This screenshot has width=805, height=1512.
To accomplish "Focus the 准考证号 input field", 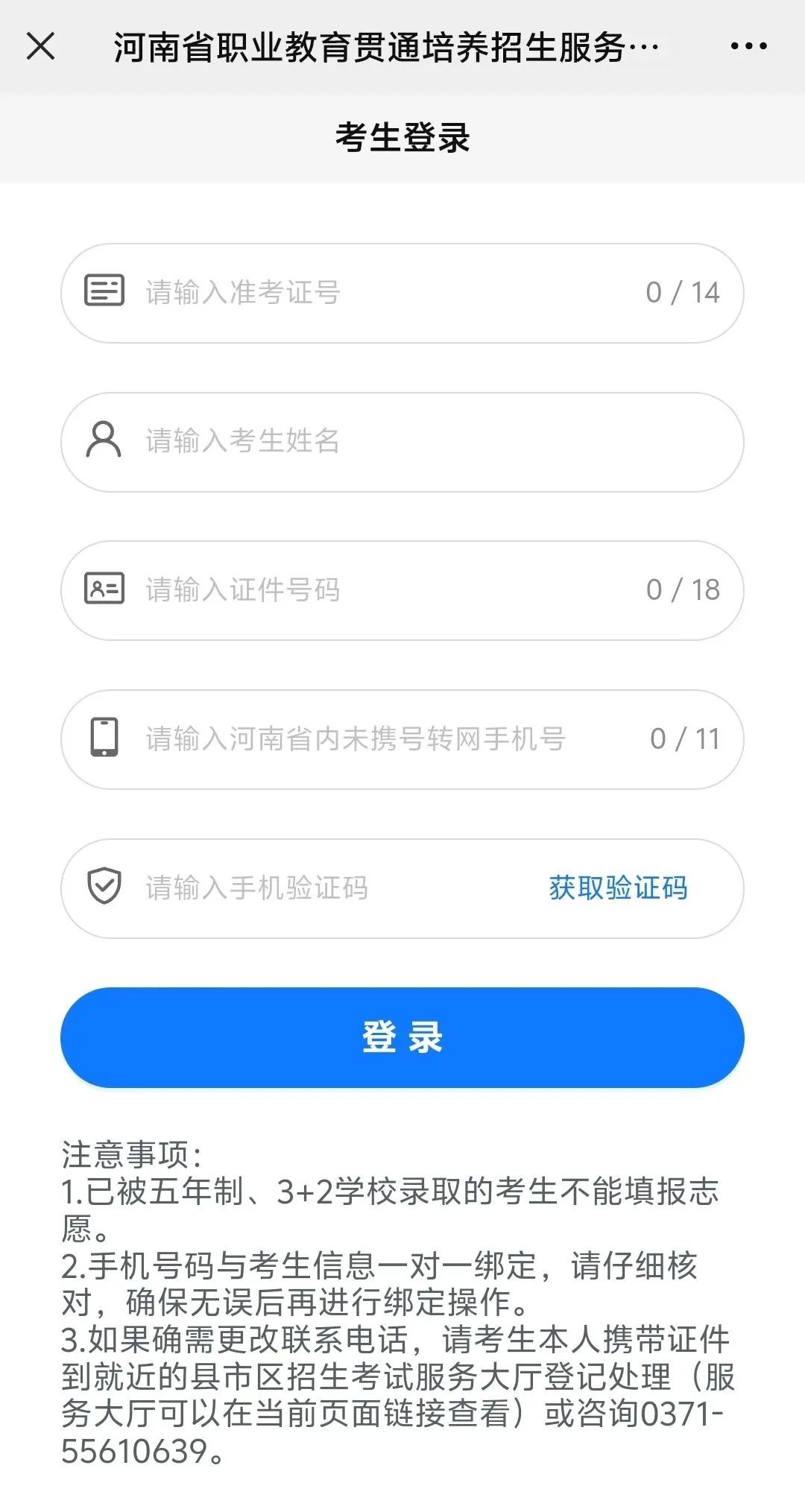I will point(388,293).
